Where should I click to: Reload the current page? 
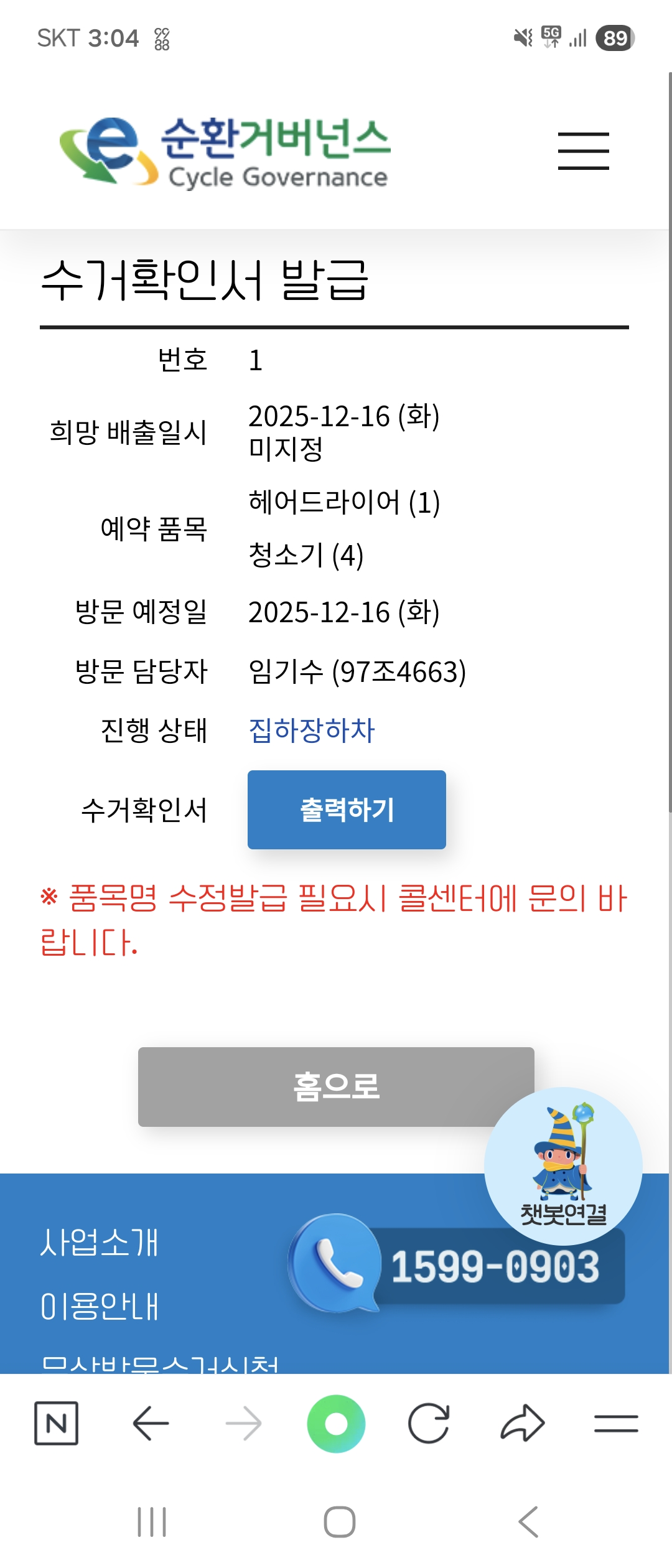coord(429,1423)
